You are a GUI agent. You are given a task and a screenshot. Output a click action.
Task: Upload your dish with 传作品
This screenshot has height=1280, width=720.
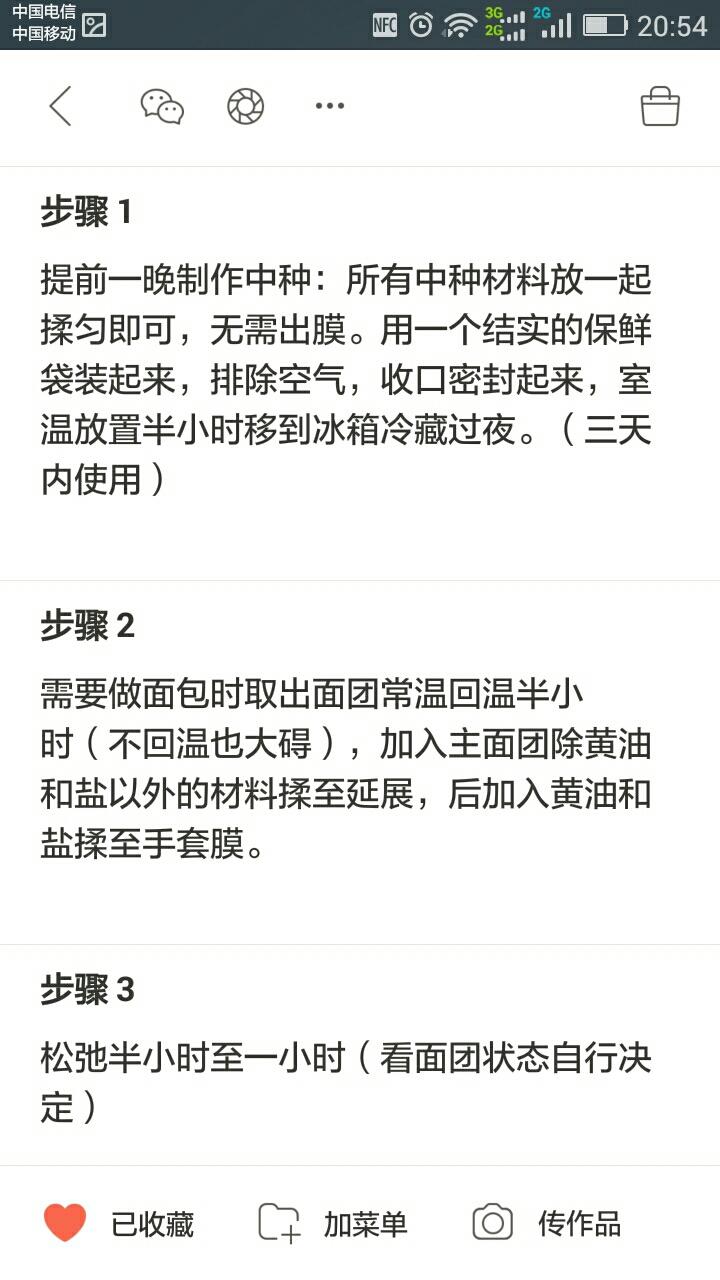point(547,1223)
